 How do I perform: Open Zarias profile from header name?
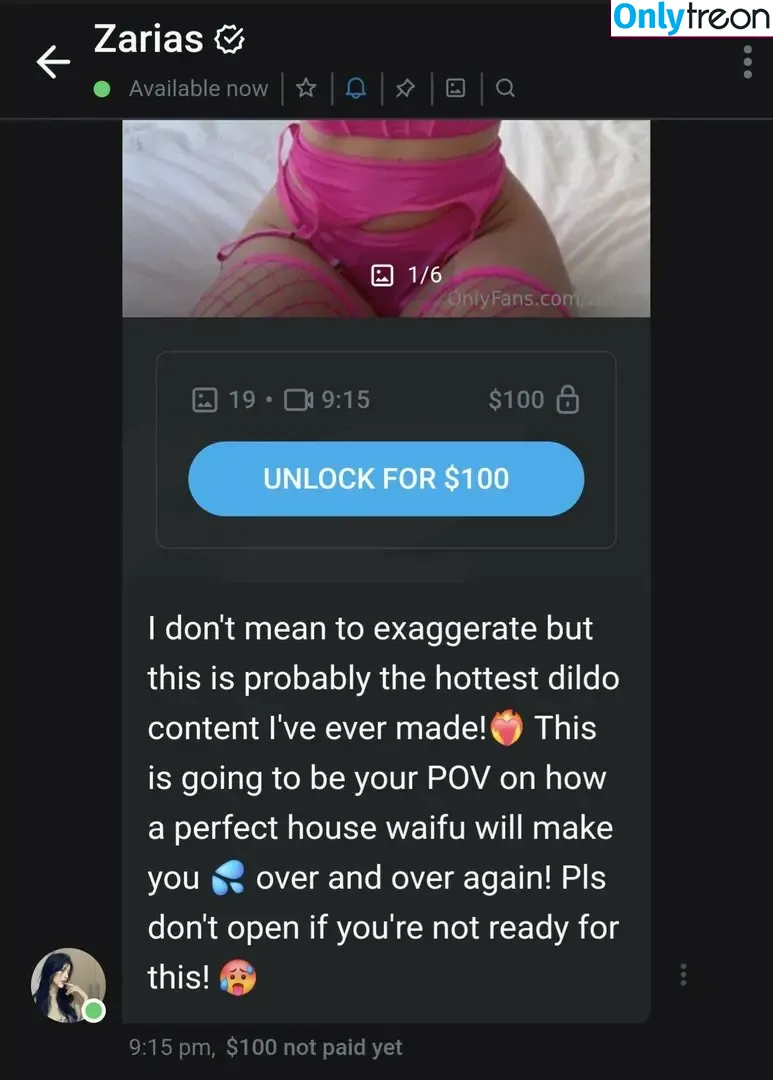click(x=150, y=40)
